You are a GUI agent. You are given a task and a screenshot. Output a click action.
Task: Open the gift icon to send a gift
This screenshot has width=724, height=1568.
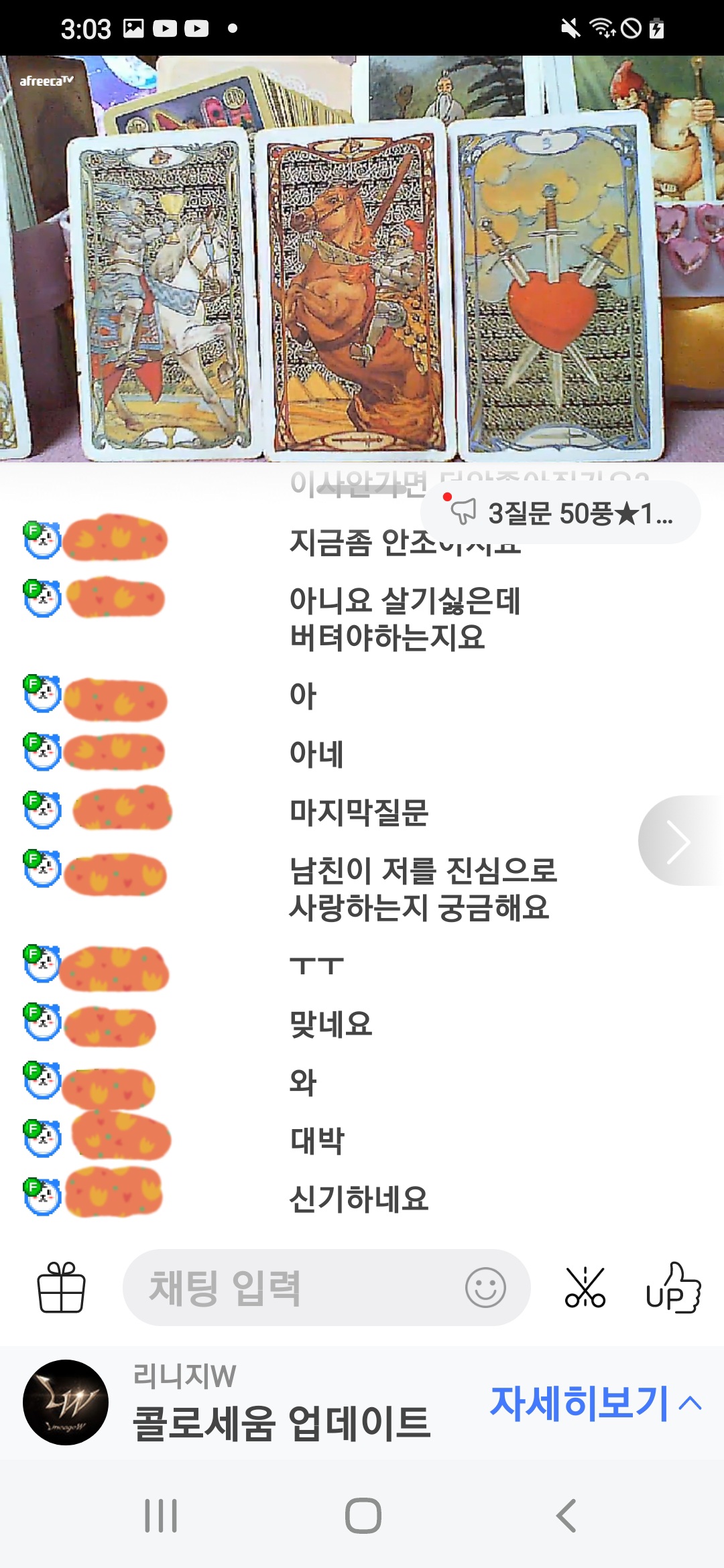61,1287
